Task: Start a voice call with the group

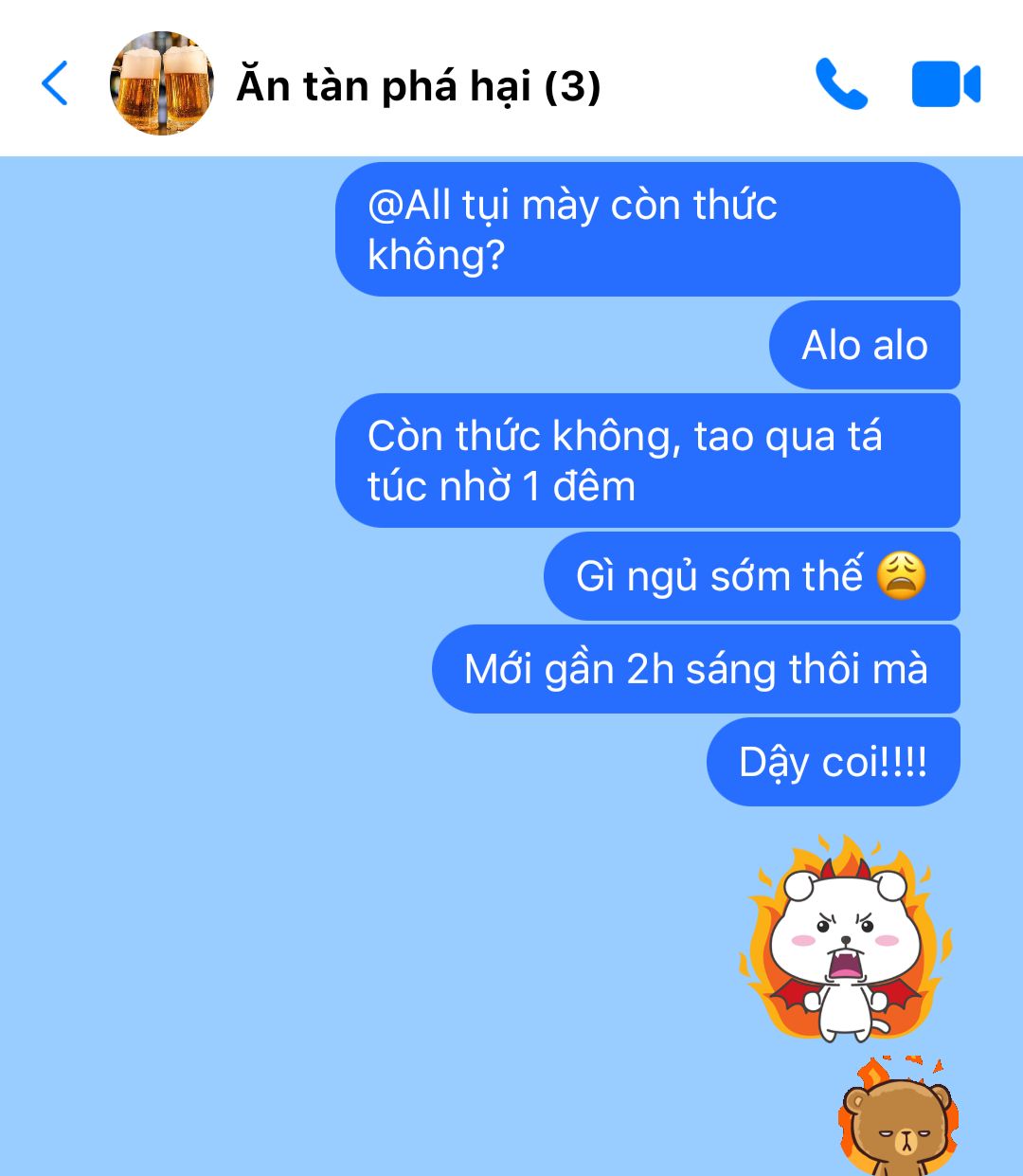Action: (840, 84)
